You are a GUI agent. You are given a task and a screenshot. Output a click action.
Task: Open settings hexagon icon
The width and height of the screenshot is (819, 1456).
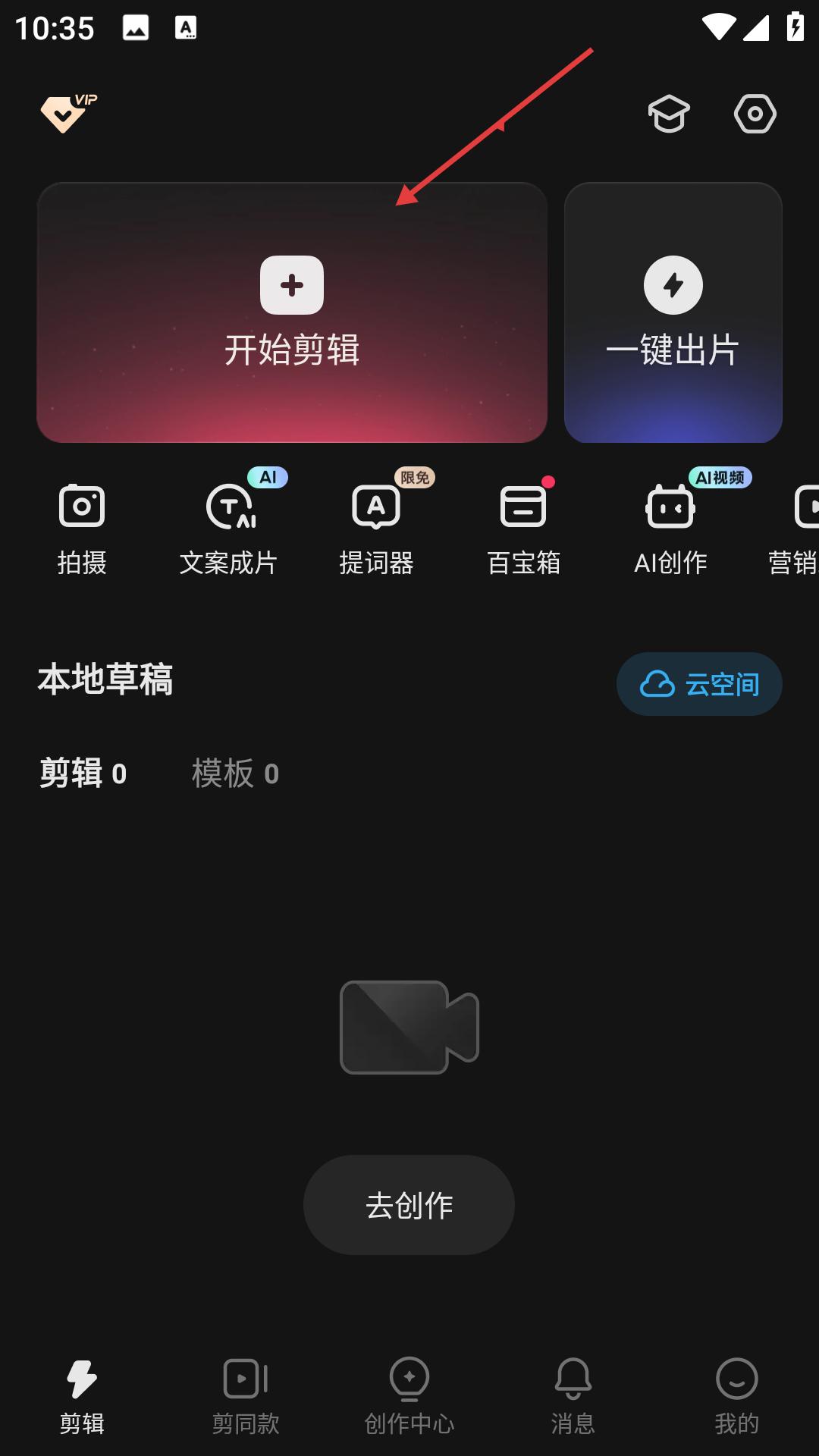[x=755, y=114]
